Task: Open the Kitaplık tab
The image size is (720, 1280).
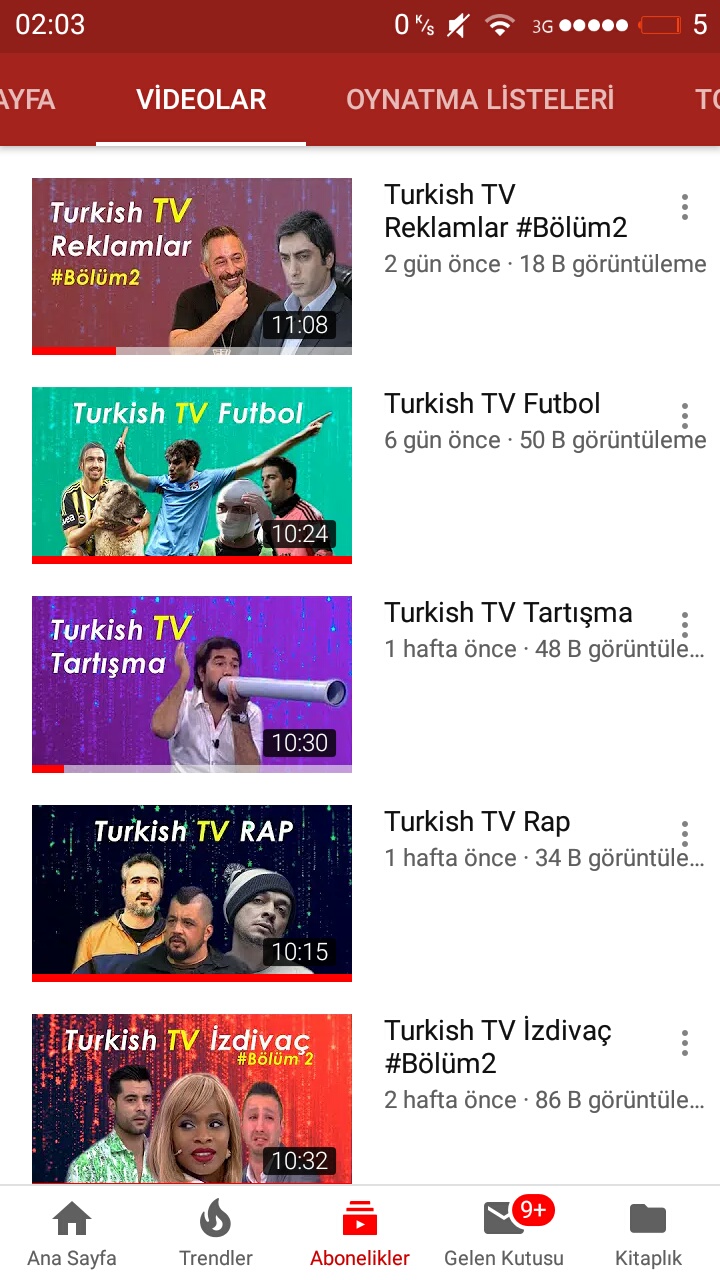Action: click(648, 1234)
